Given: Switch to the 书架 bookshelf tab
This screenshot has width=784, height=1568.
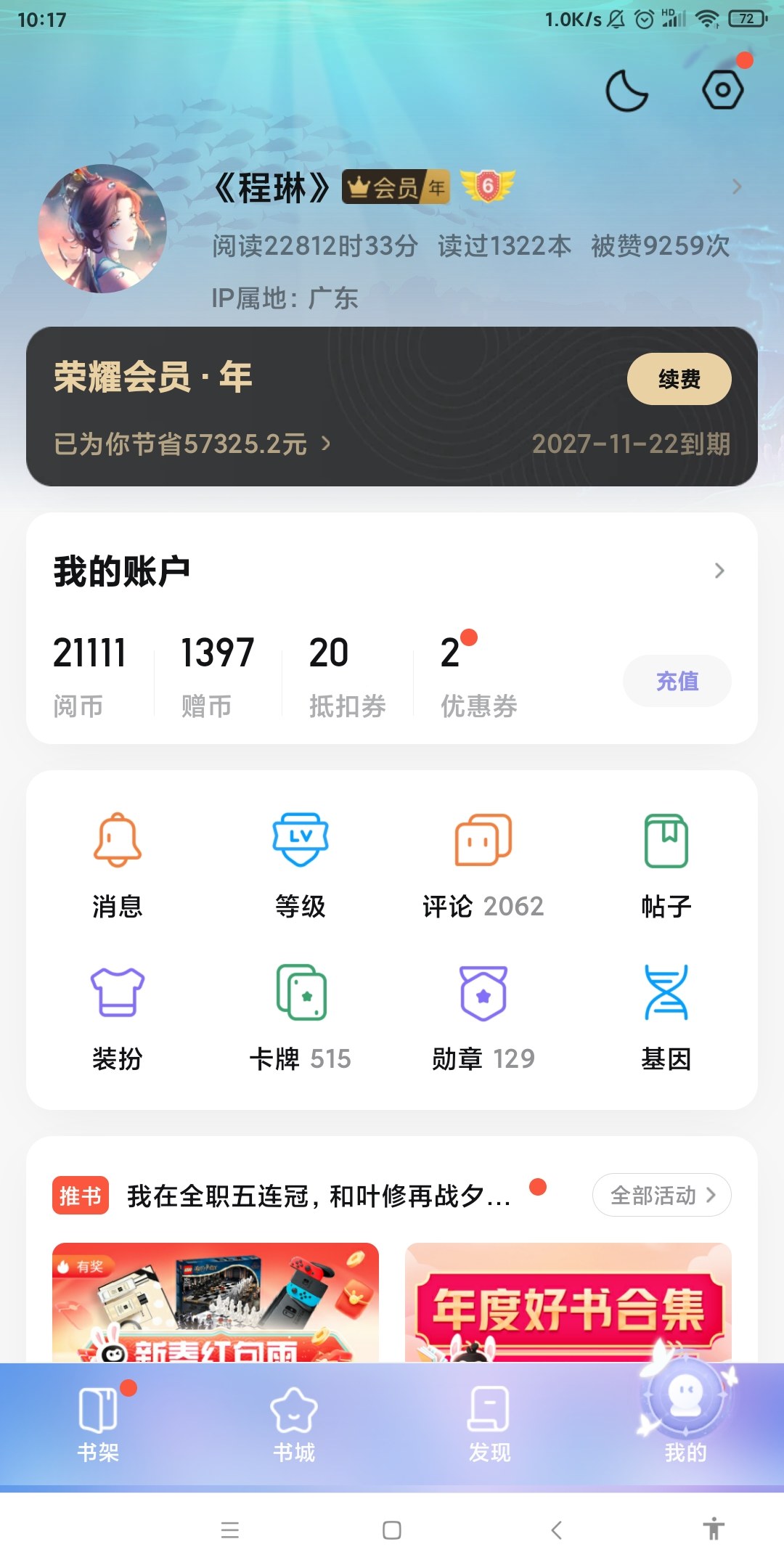Looking at the screenshot, I should point(98,1424).
